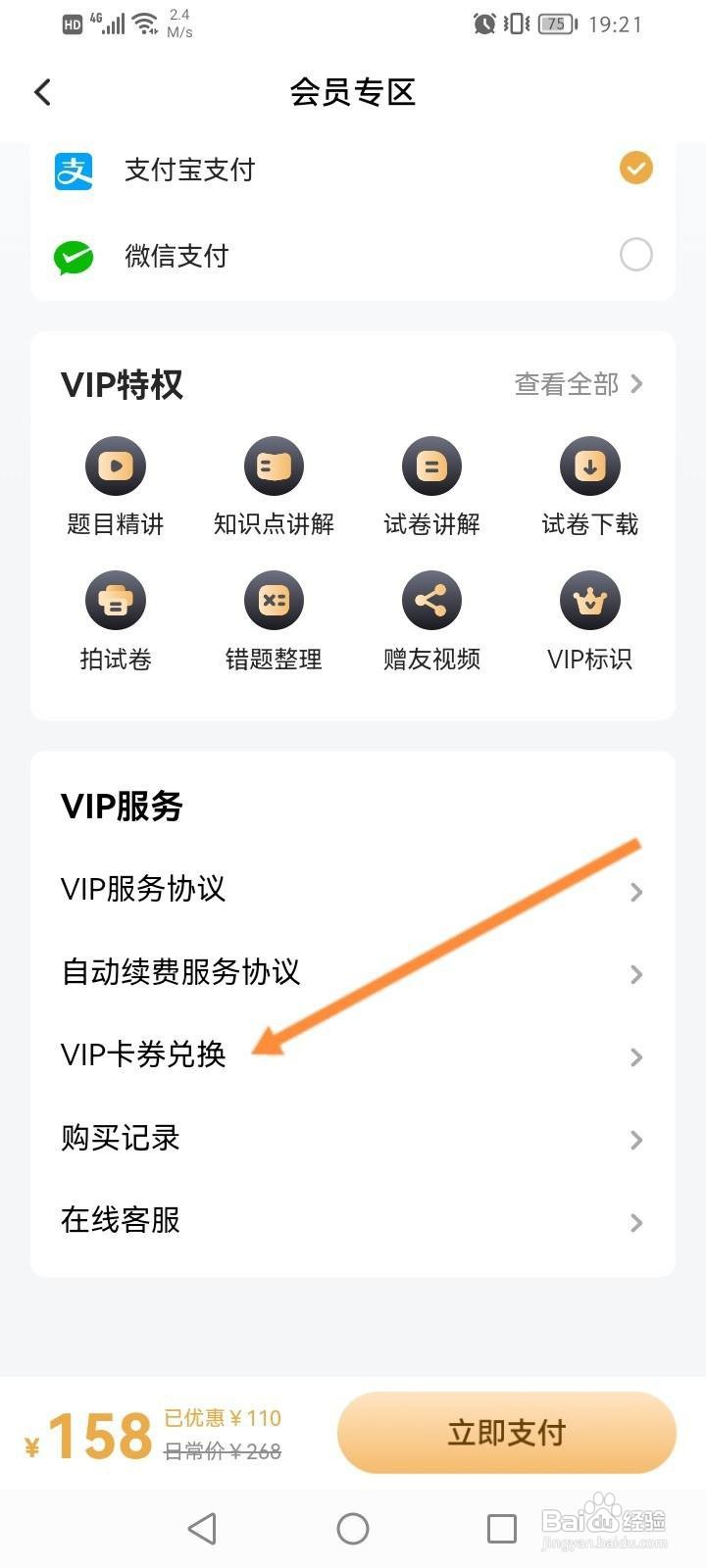
Task: Click the WeChat Pay logo icon
Action: pos(72,255)
